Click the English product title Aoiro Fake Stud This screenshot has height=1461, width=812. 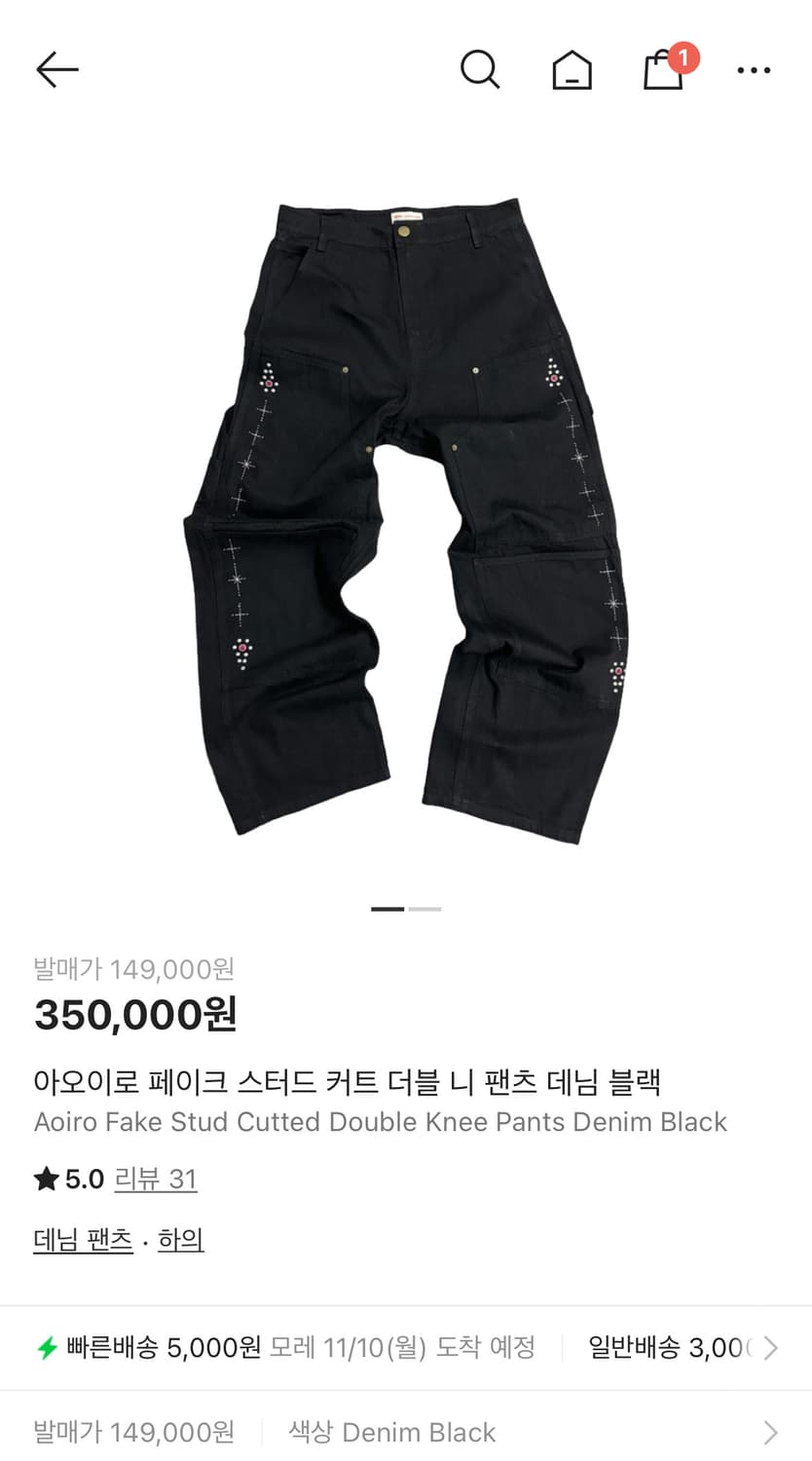tap(380, 1121)
